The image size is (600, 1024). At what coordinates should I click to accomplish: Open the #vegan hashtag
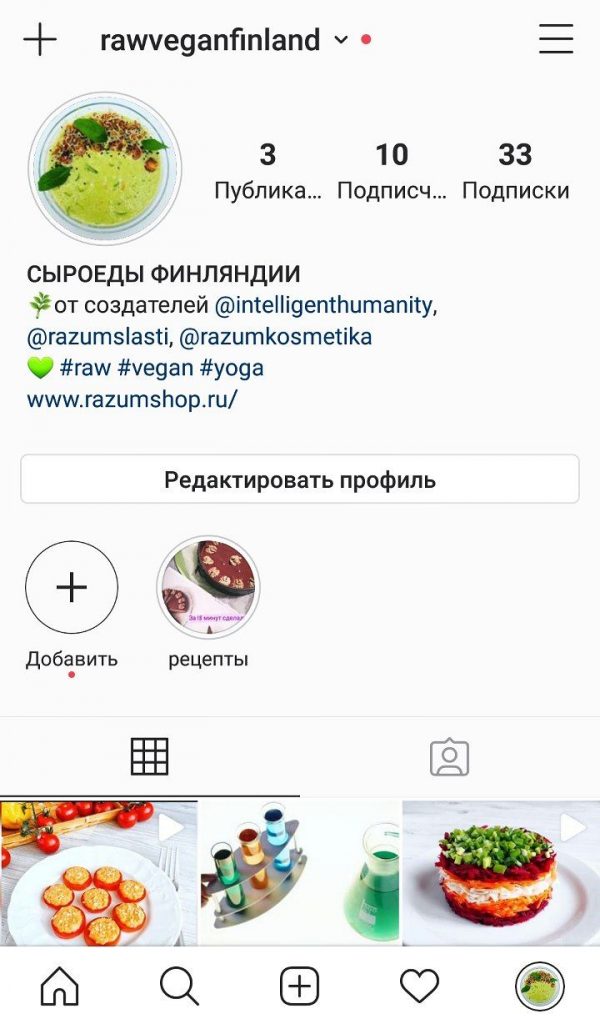click(x=155, y=368)
